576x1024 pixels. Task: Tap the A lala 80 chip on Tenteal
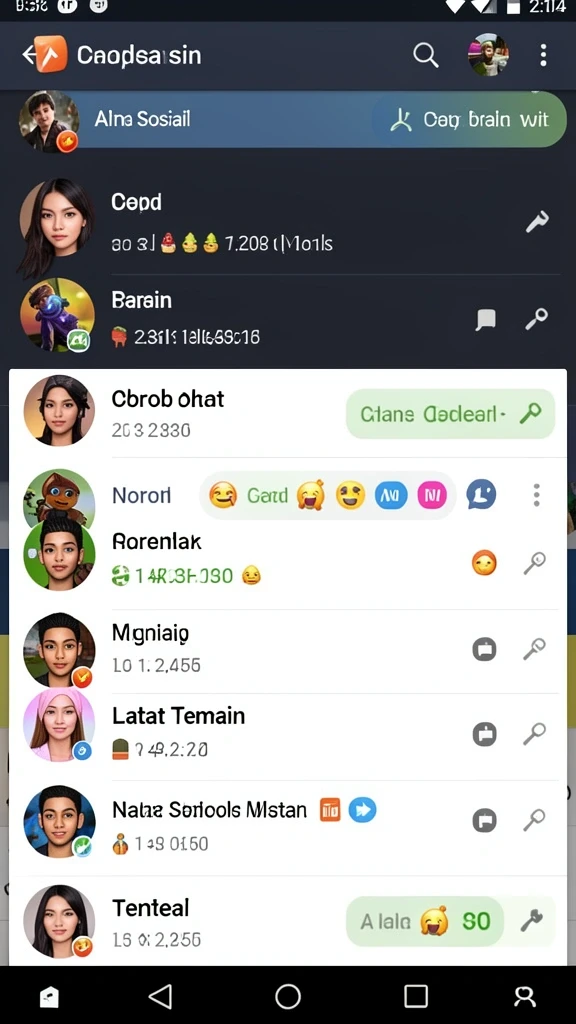424,921
